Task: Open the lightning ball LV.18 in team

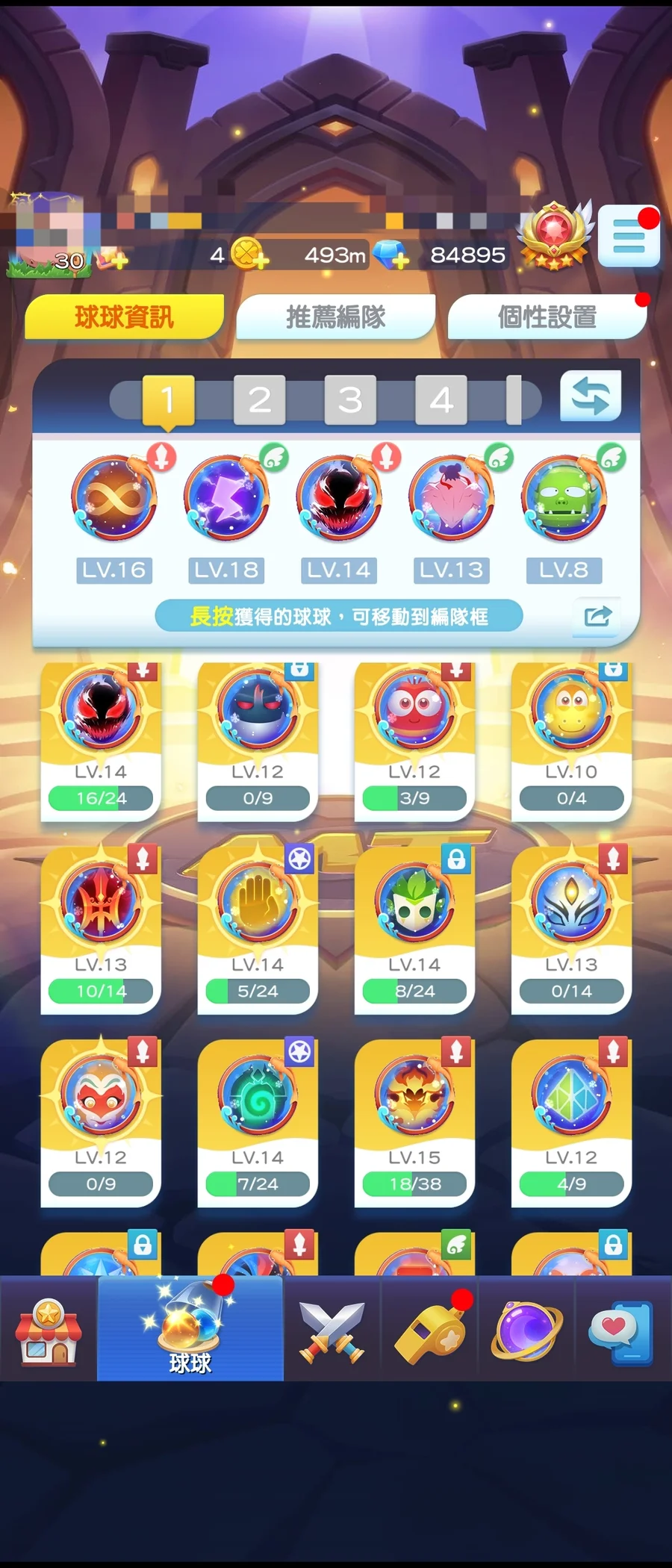Action: [226, 499]
